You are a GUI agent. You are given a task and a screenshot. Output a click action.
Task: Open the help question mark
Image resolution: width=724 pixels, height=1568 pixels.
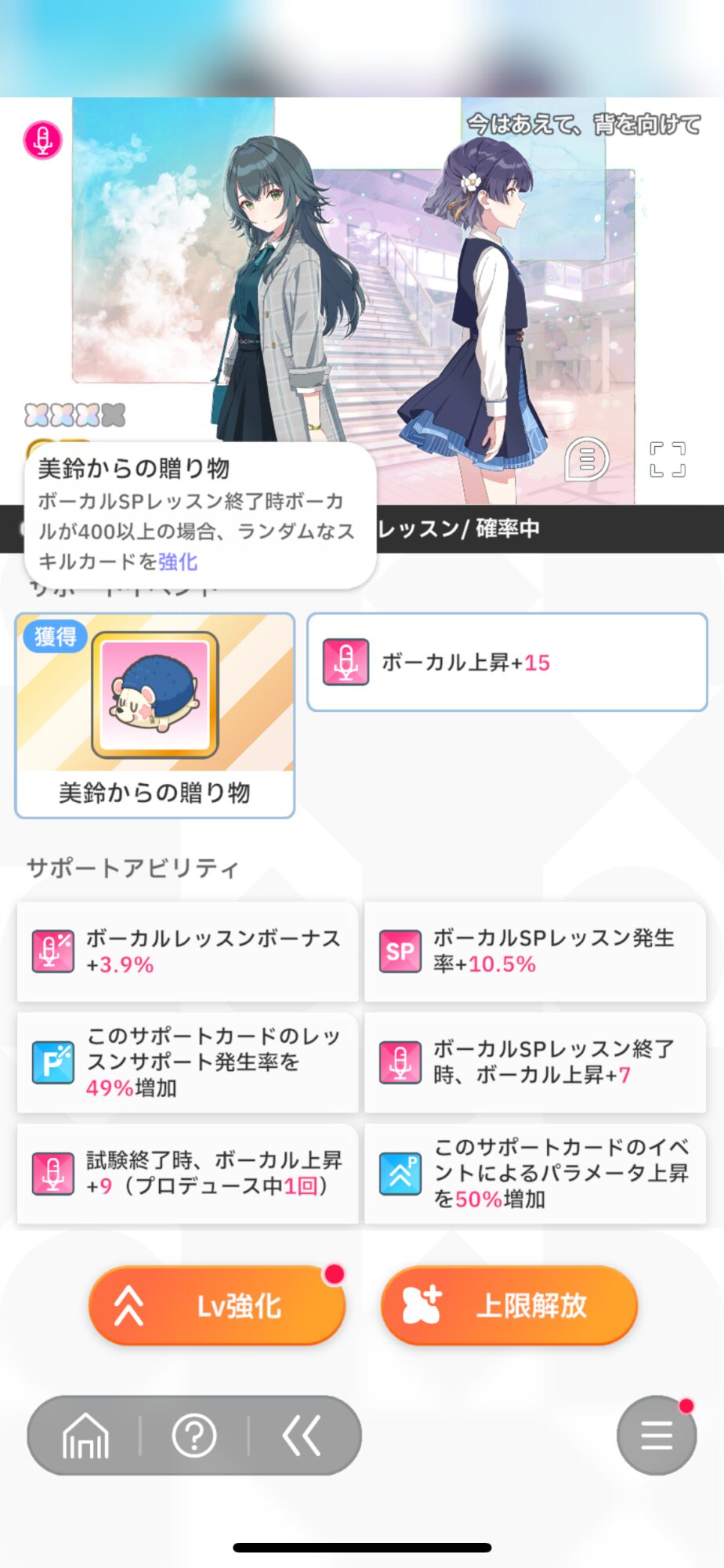pos(194,1436)
